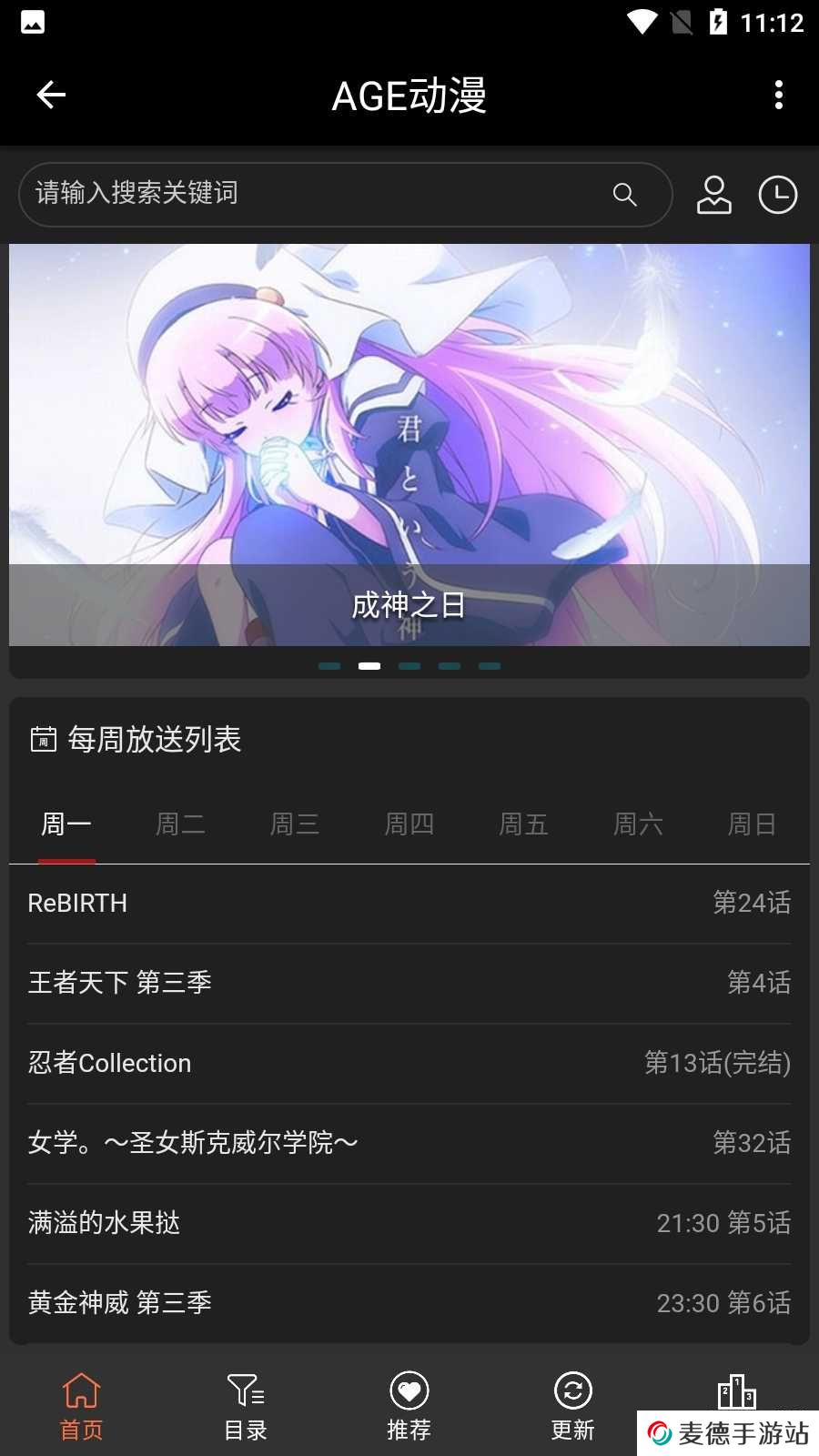
Task: Switch to the 周日 tab
Action: point(752,824)
